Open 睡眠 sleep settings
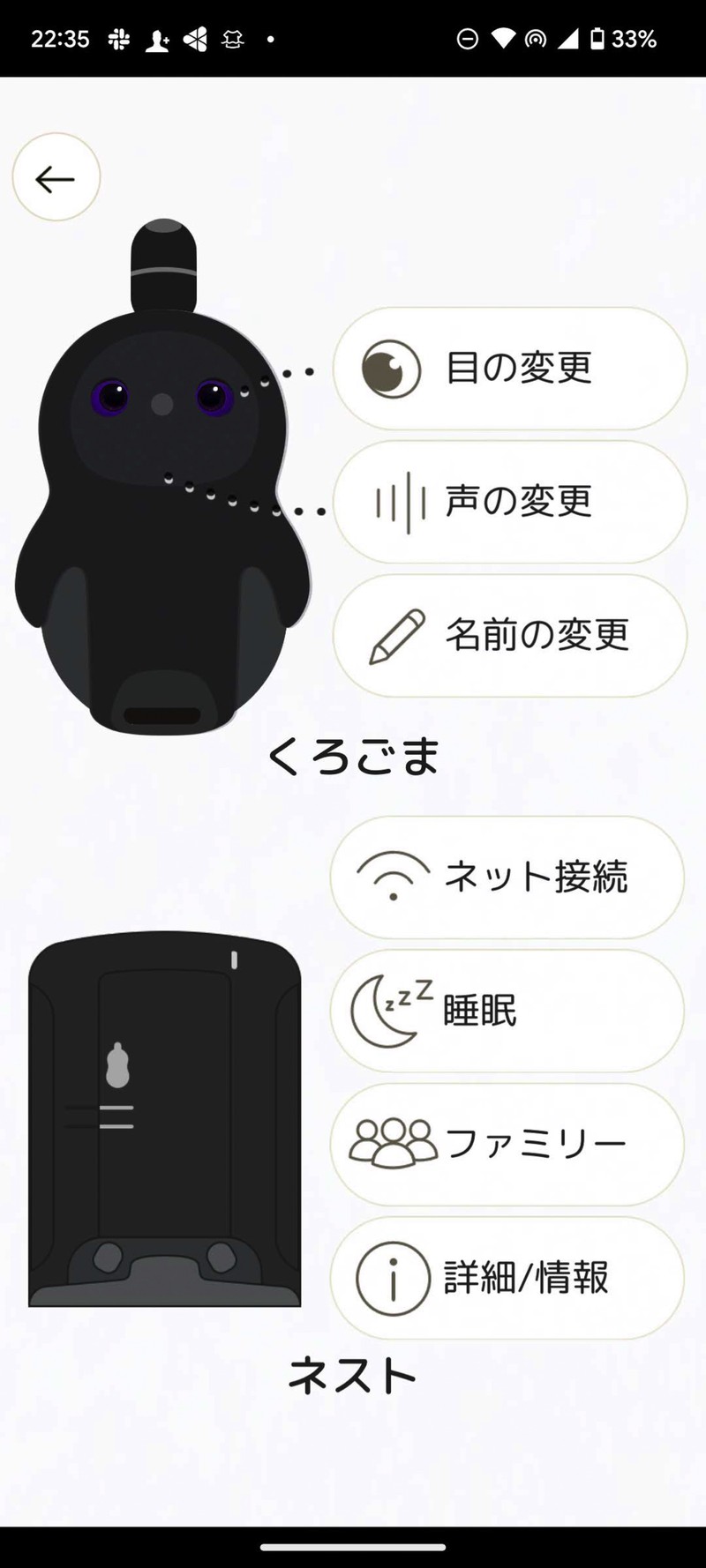This screenshot has width=706, height=1568. click(507, 1011)
